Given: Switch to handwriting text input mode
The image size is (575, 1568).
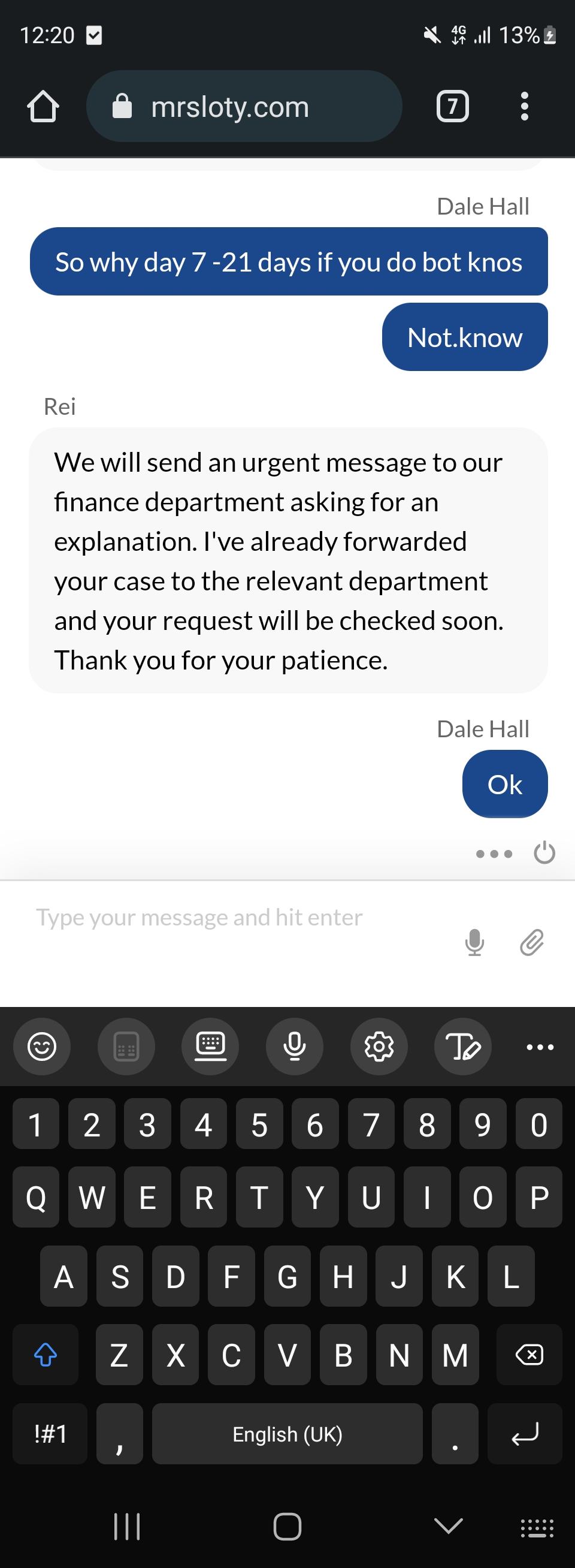Looking at the screenshot, I should pos(463,1047).
